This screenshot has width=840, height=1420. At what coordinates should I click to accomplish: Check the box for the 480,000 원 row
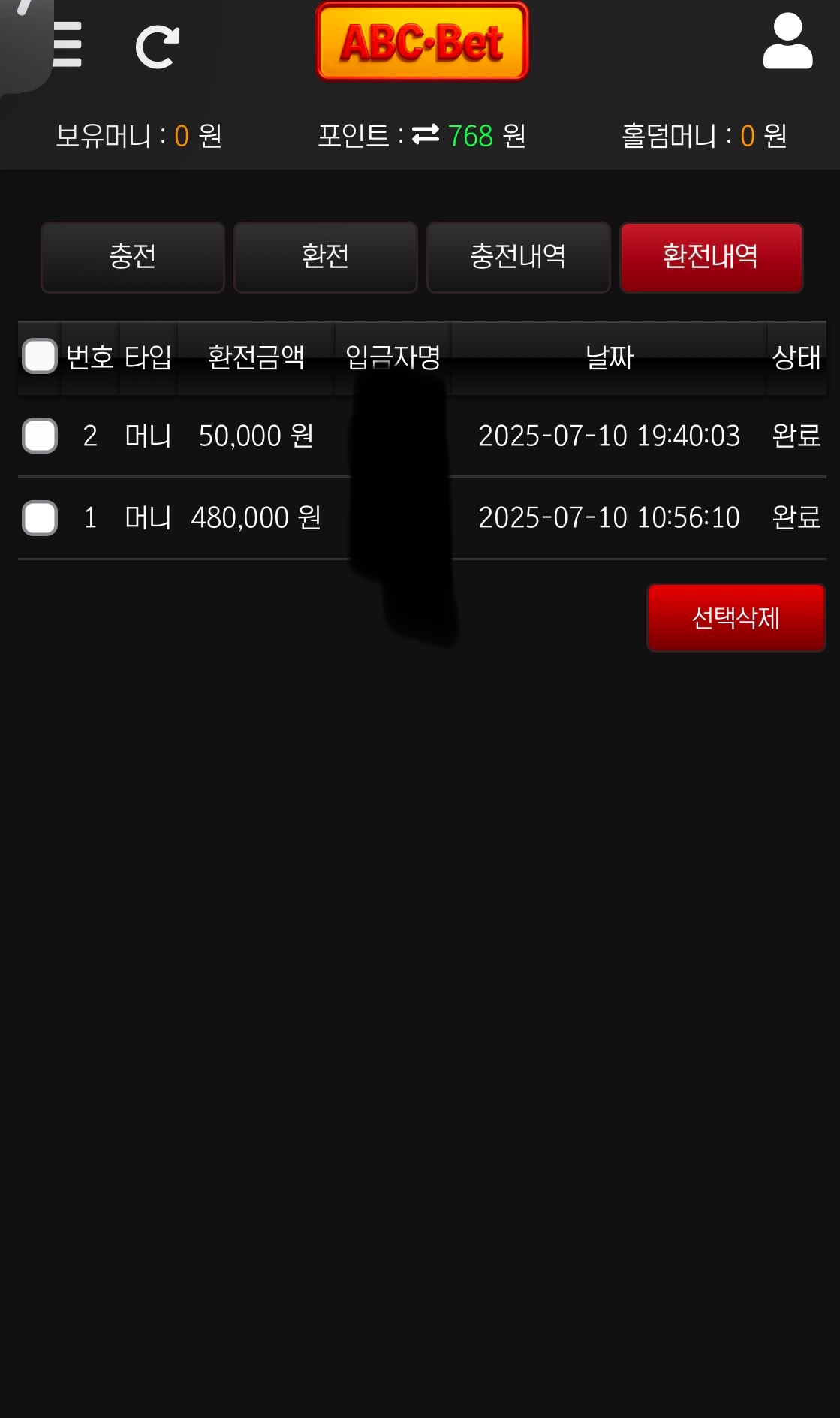click(40, 518)
